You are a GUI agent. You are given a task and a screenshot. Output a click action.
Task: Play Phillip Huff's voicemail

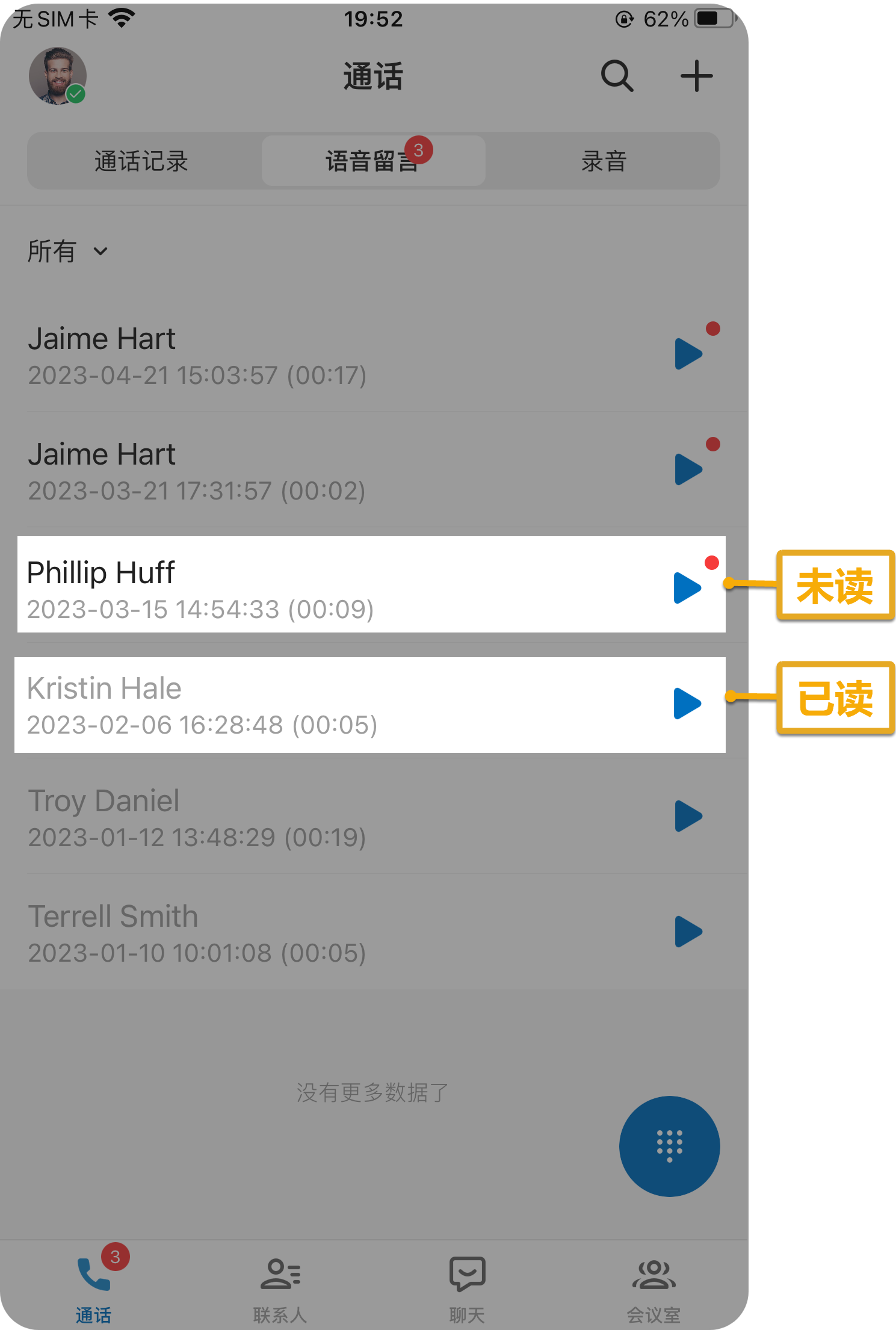click(x=687, y=588)
